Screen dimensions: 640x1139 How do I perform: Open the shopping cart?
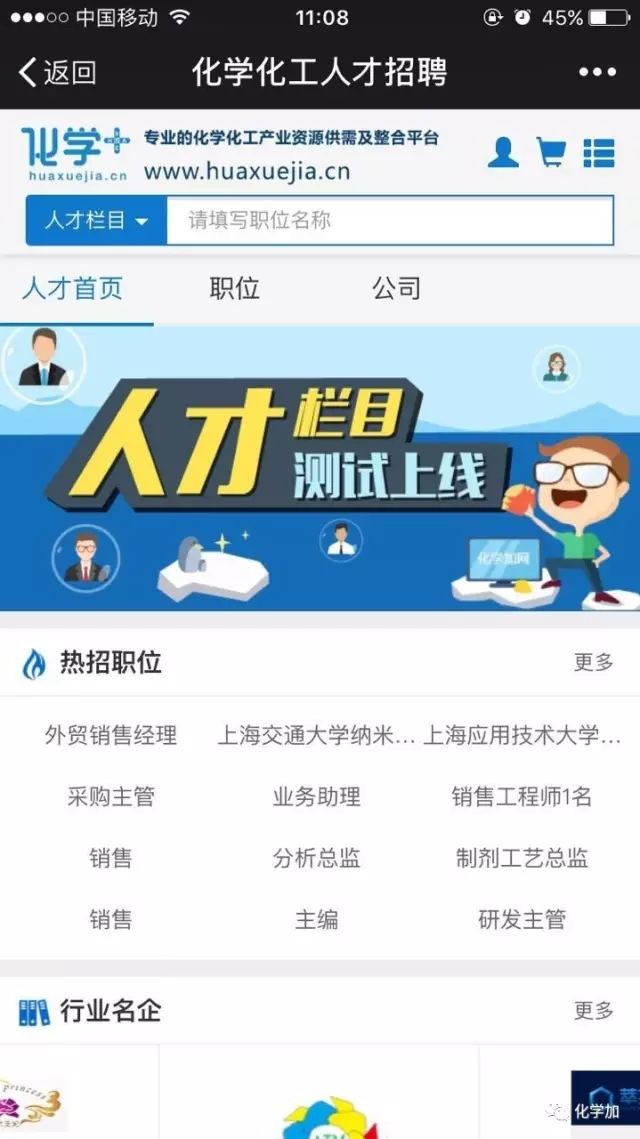(551, 152)
